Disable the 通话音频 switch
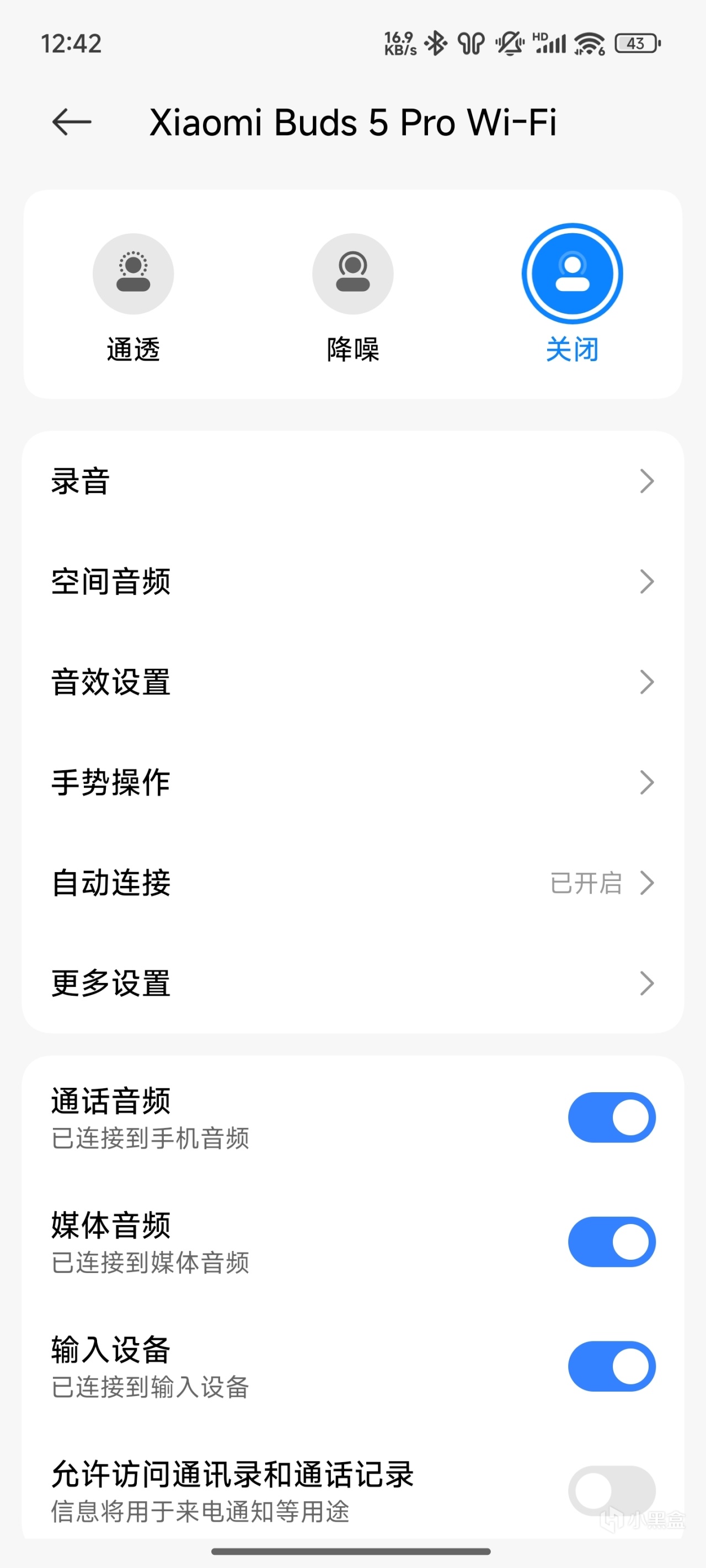This screenshot has height=1568, width=706. coord(611,1117)
